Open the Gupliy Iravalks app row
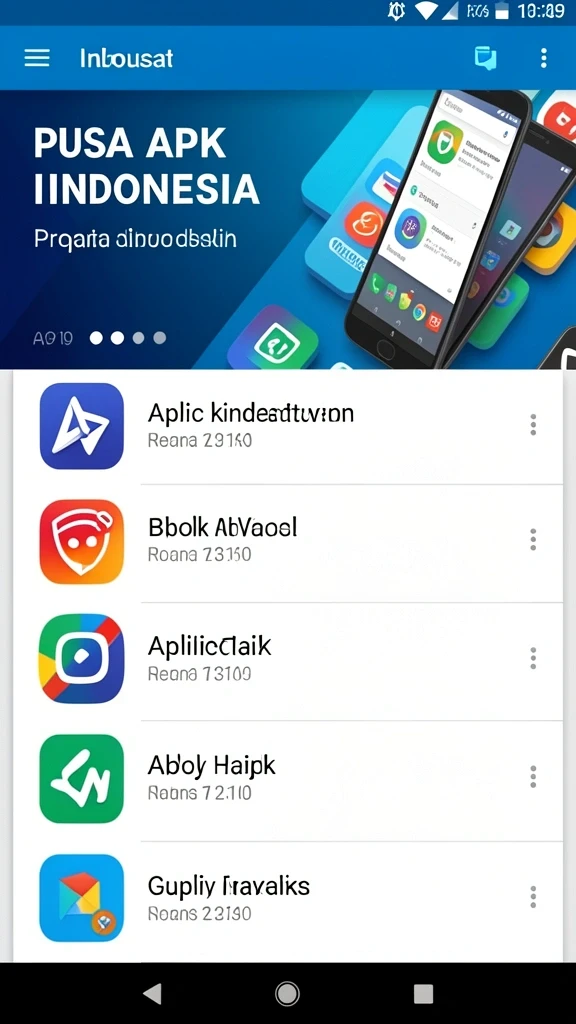This screenshot has width=576, height=1024. click(288, 901)
